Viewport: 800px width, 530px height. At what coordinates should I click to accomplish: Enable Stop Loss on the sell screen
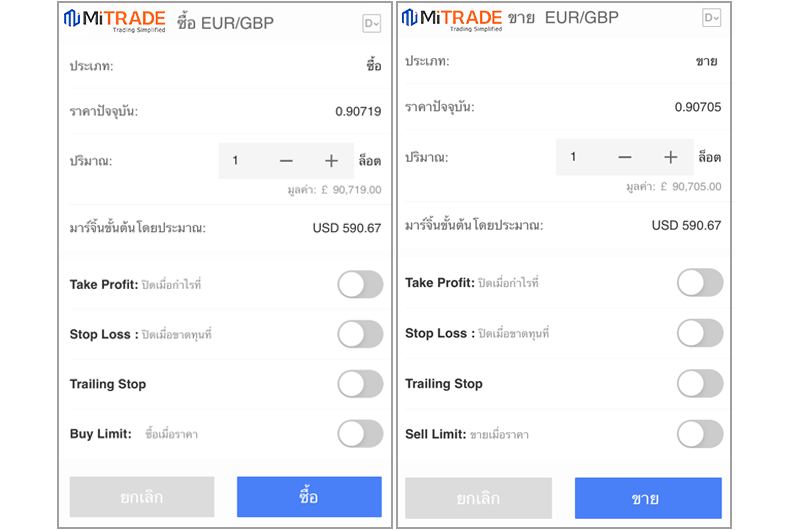click(x=699, y=333)
